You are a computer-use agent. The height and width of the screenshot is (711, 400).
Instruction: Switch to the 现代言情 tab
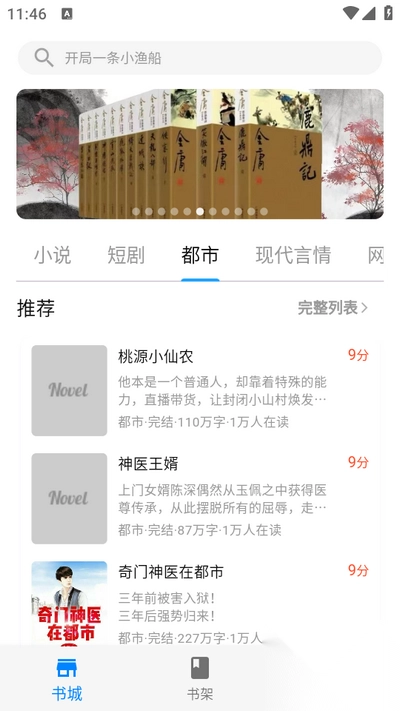[x=293, y=255]
